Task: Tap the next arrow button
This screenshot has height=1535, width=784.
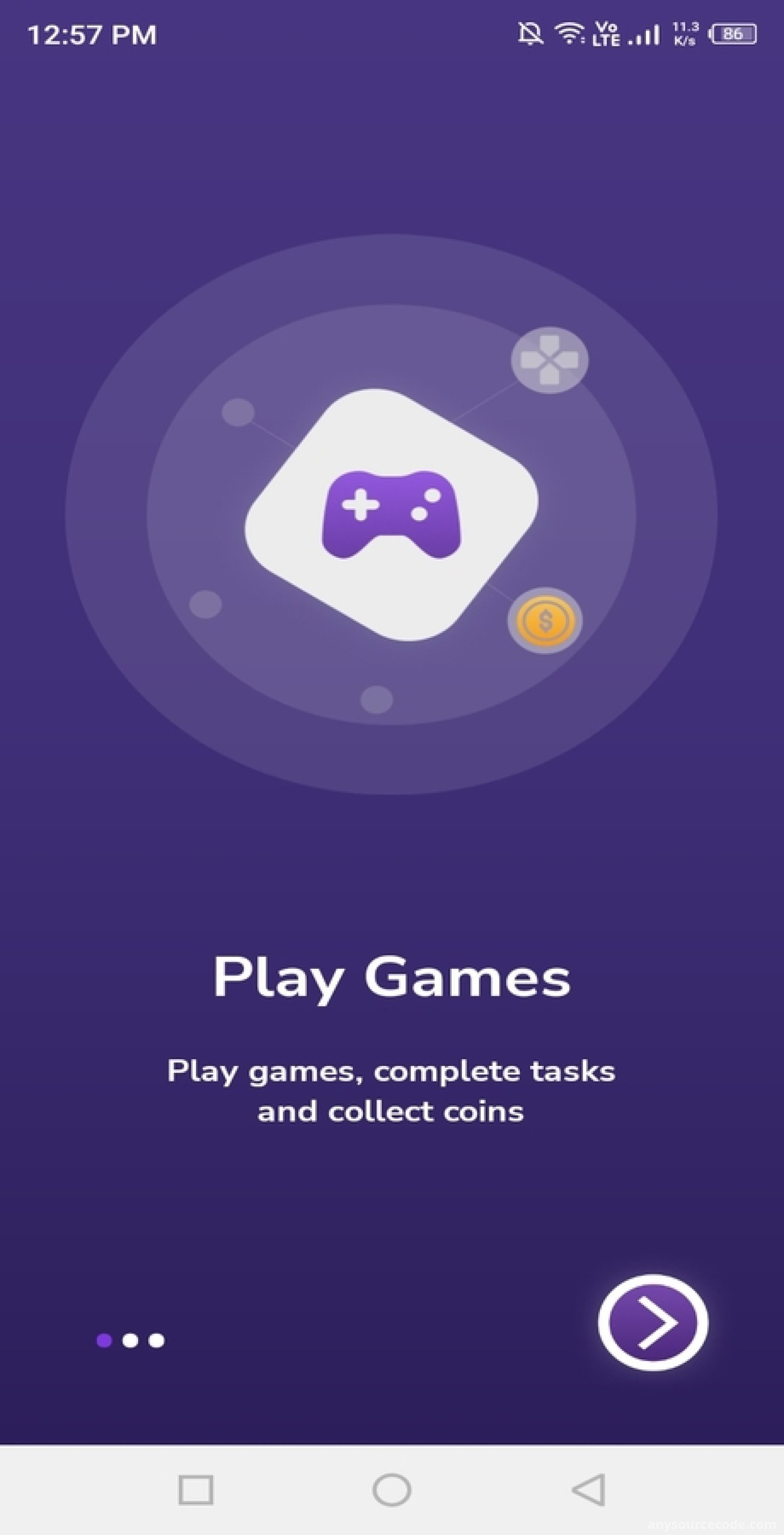Action: point(653,1322)
